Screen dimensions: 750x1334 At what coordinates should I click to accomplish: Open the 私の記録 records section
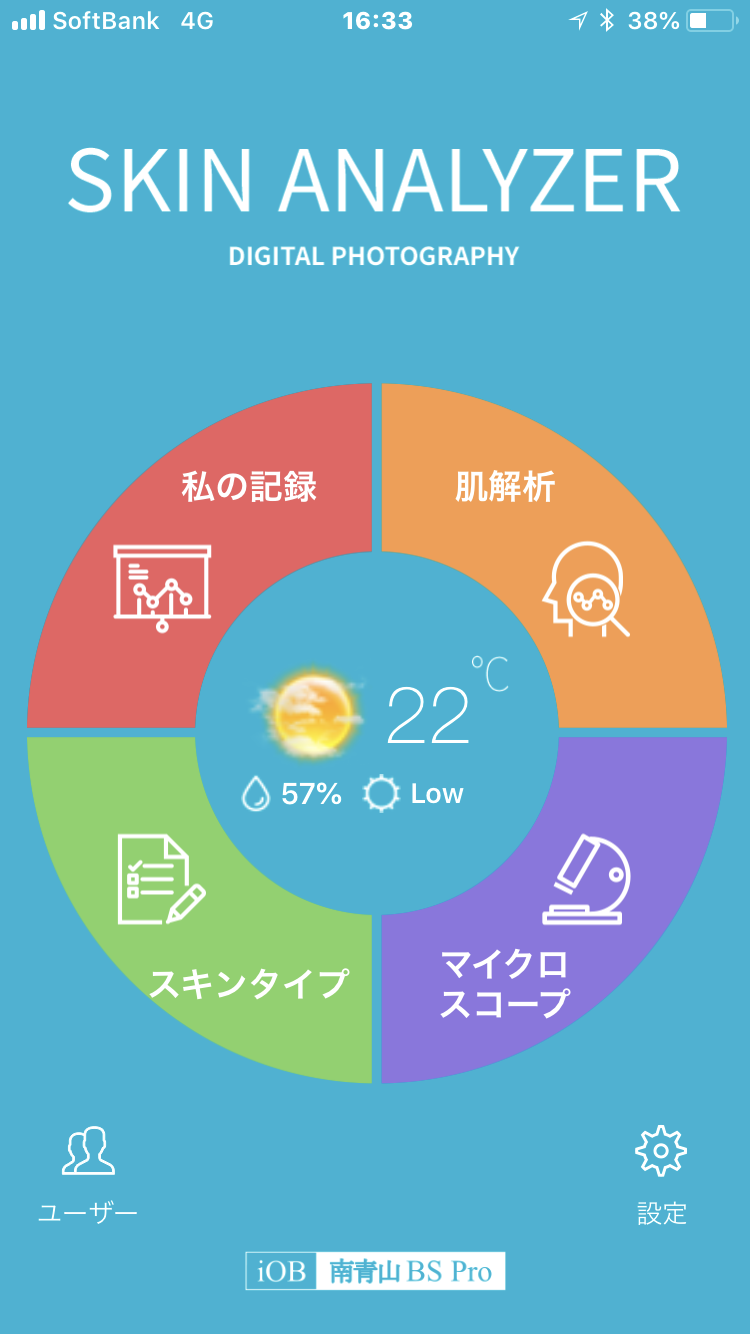[200, 555]
